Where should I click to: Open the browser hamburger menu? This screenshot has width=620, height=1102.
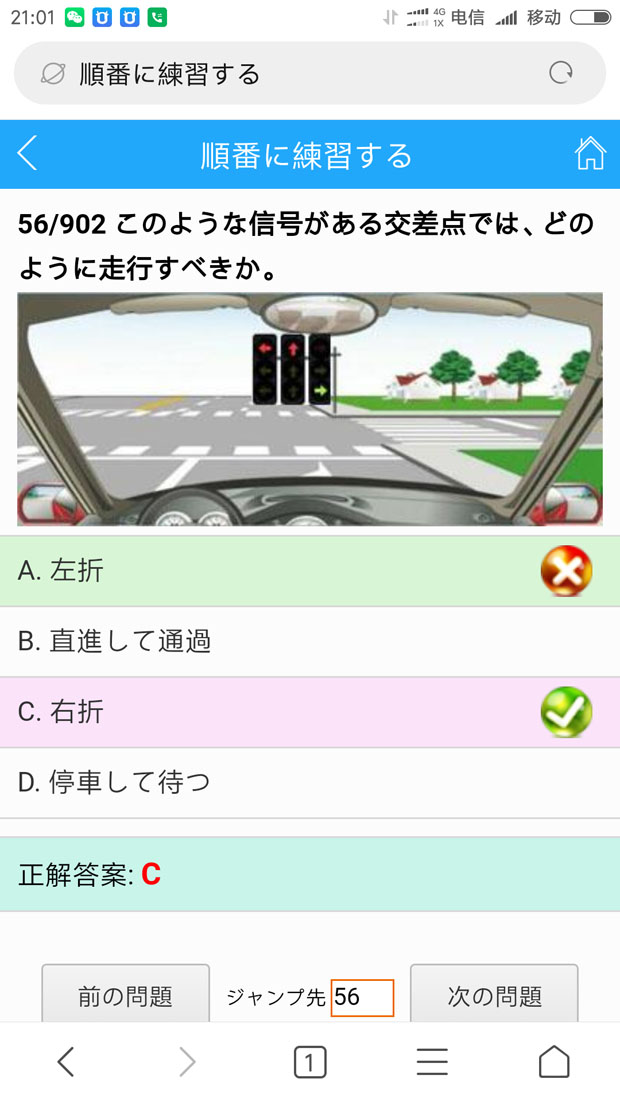[x=432, y=1061]
